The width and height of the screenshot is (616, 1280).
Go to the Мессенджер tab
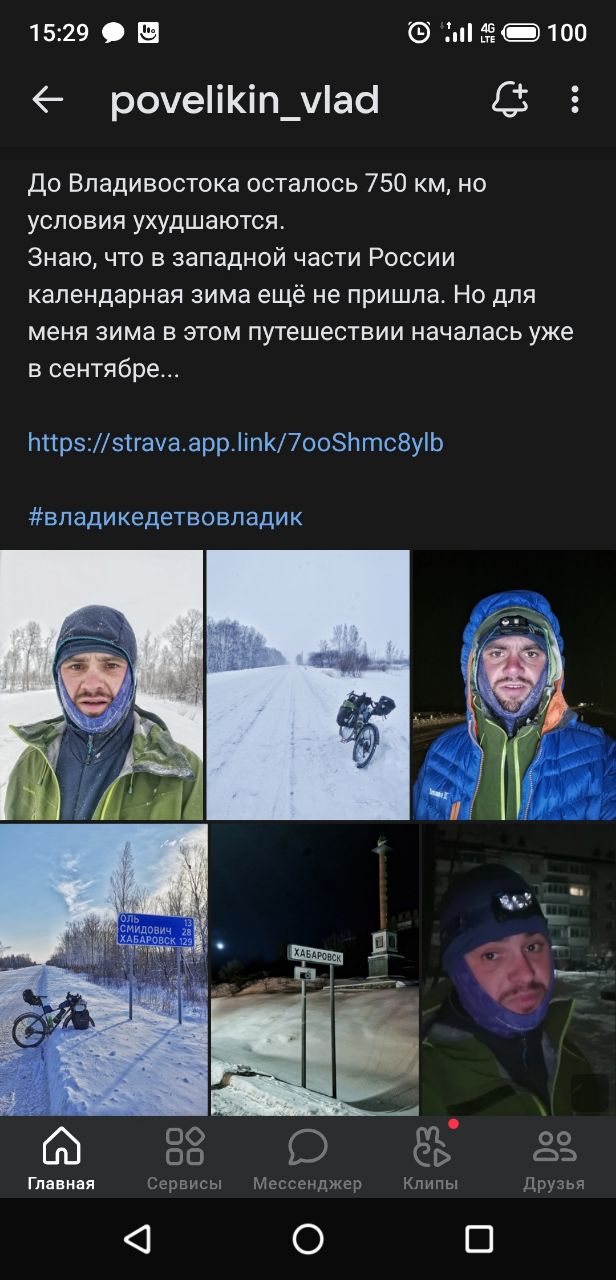pyautogui.click(x=308, y=1158)
